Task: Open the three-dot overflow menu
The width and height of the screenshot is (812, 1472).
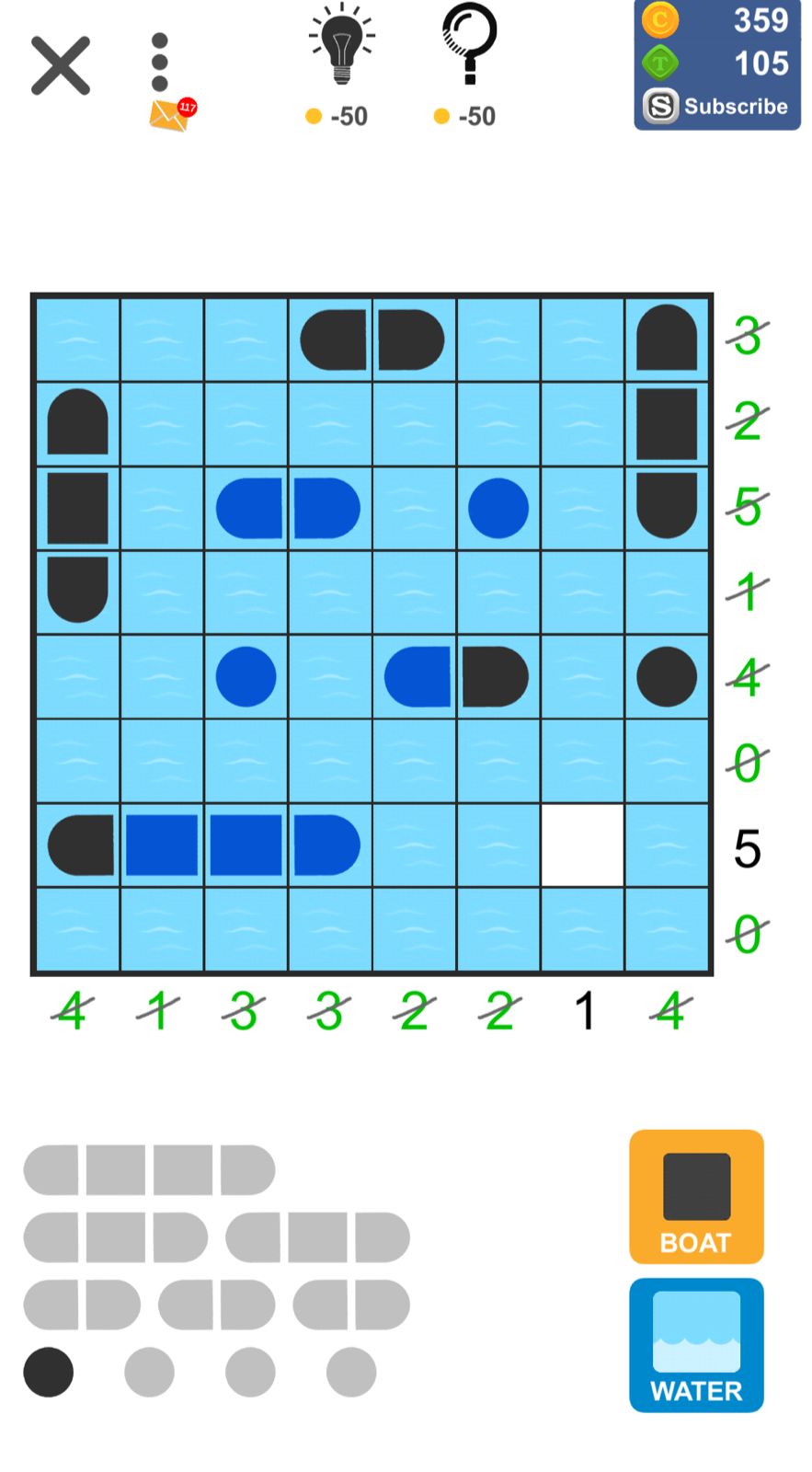Action: pos(159,63)
